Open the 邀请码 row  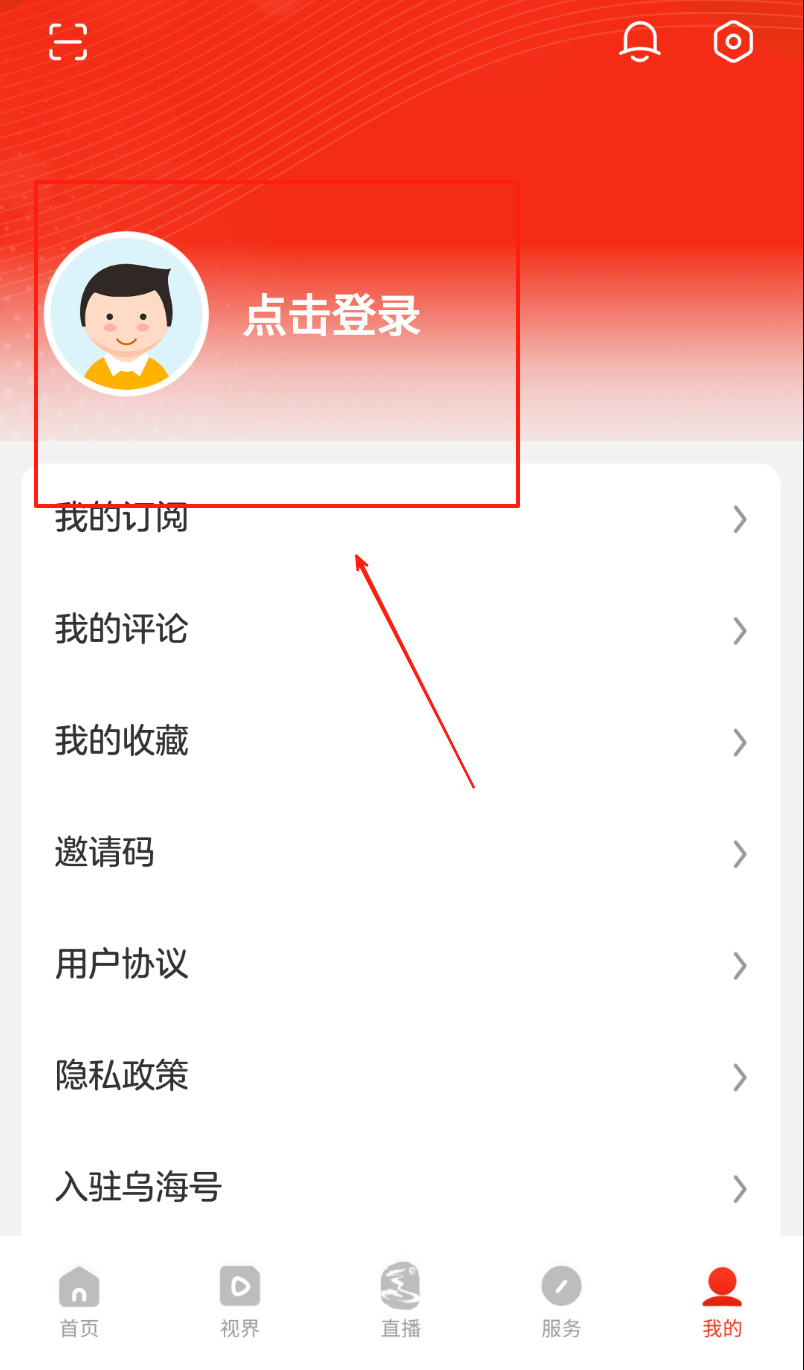(400, 853)
